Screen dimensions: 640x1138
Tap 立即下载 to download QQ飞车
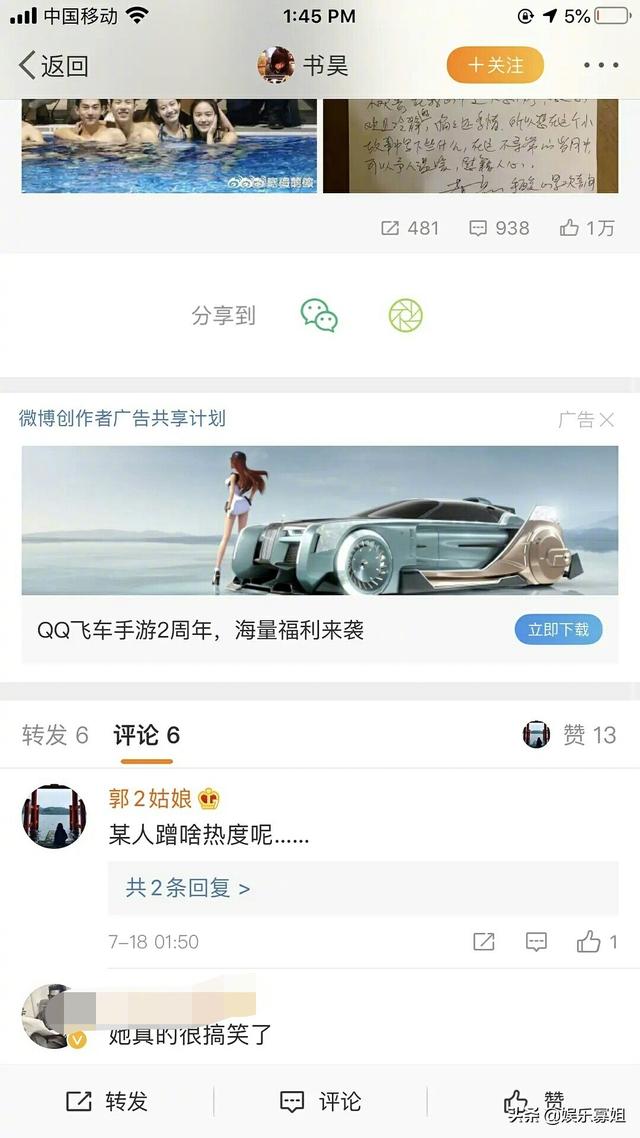pos(558,630)
